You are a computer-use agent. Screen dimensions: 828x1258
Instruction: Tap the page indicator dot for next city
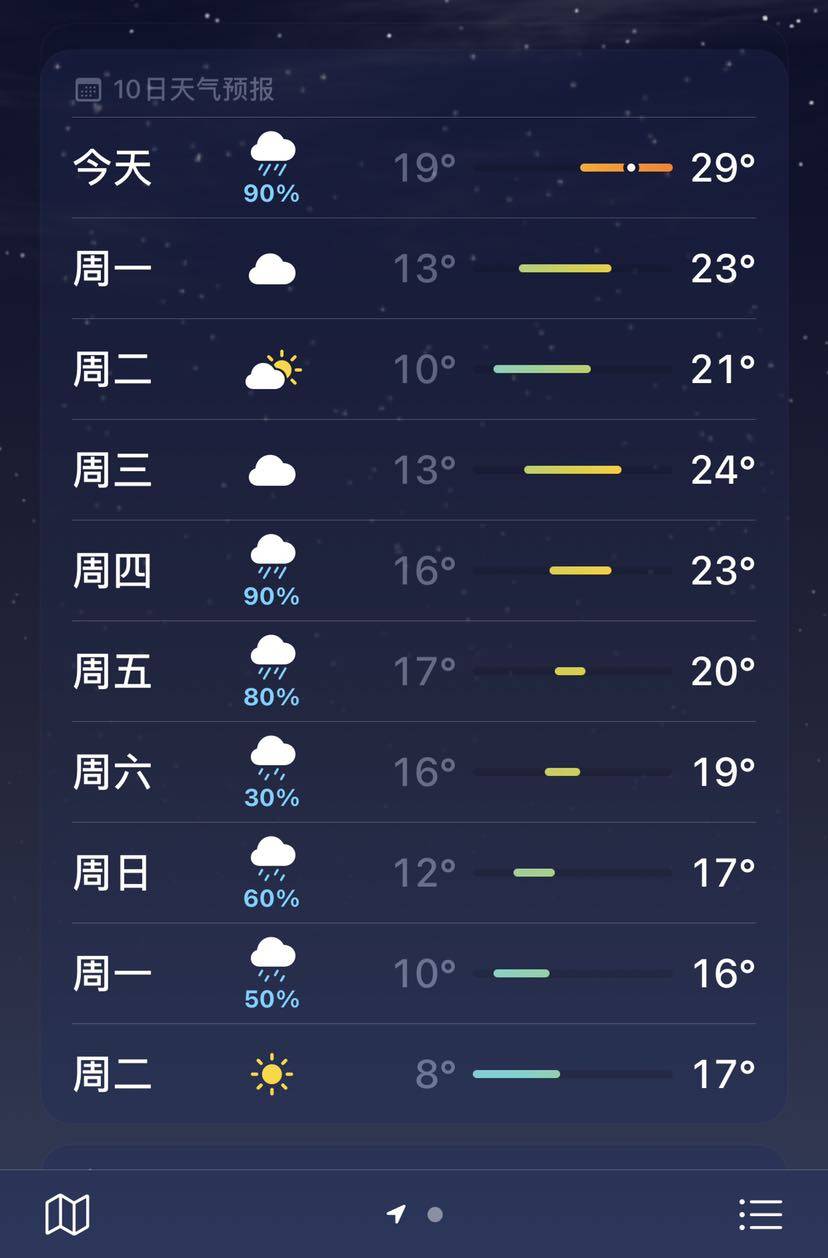click(x=435, y=1214)
